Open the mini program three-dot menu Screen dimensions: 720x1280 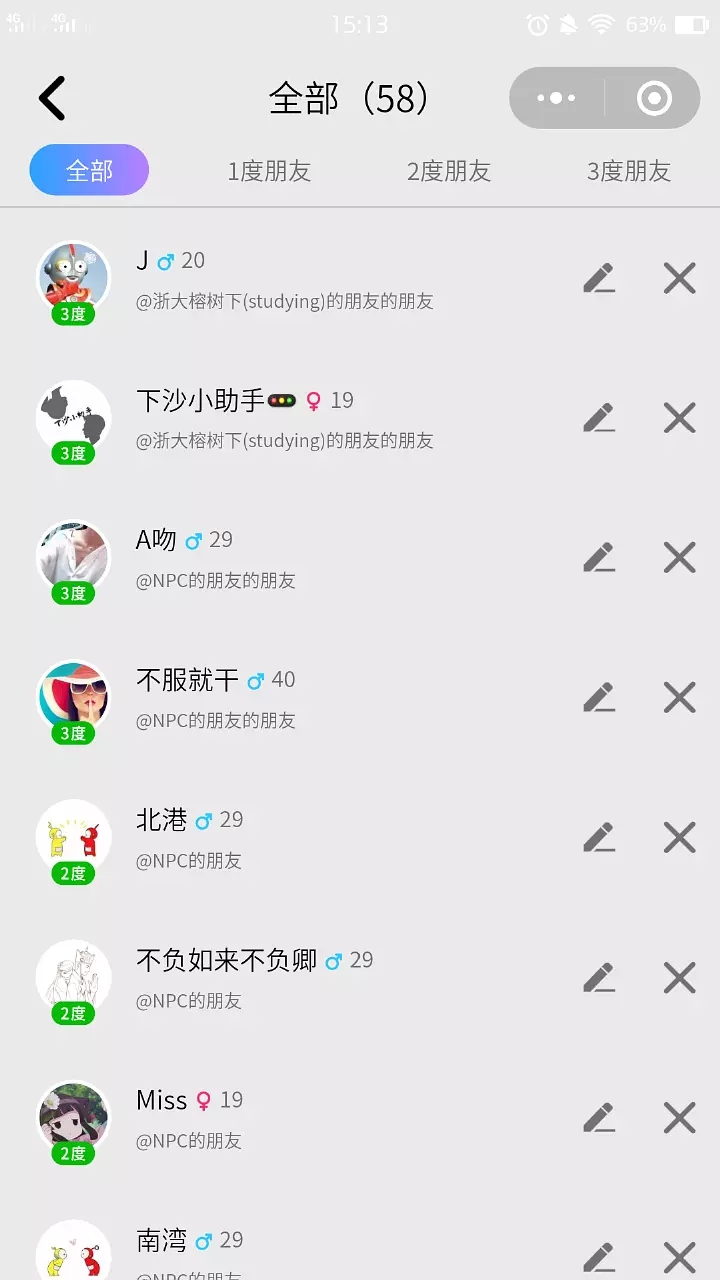click(x=556, y=98)
